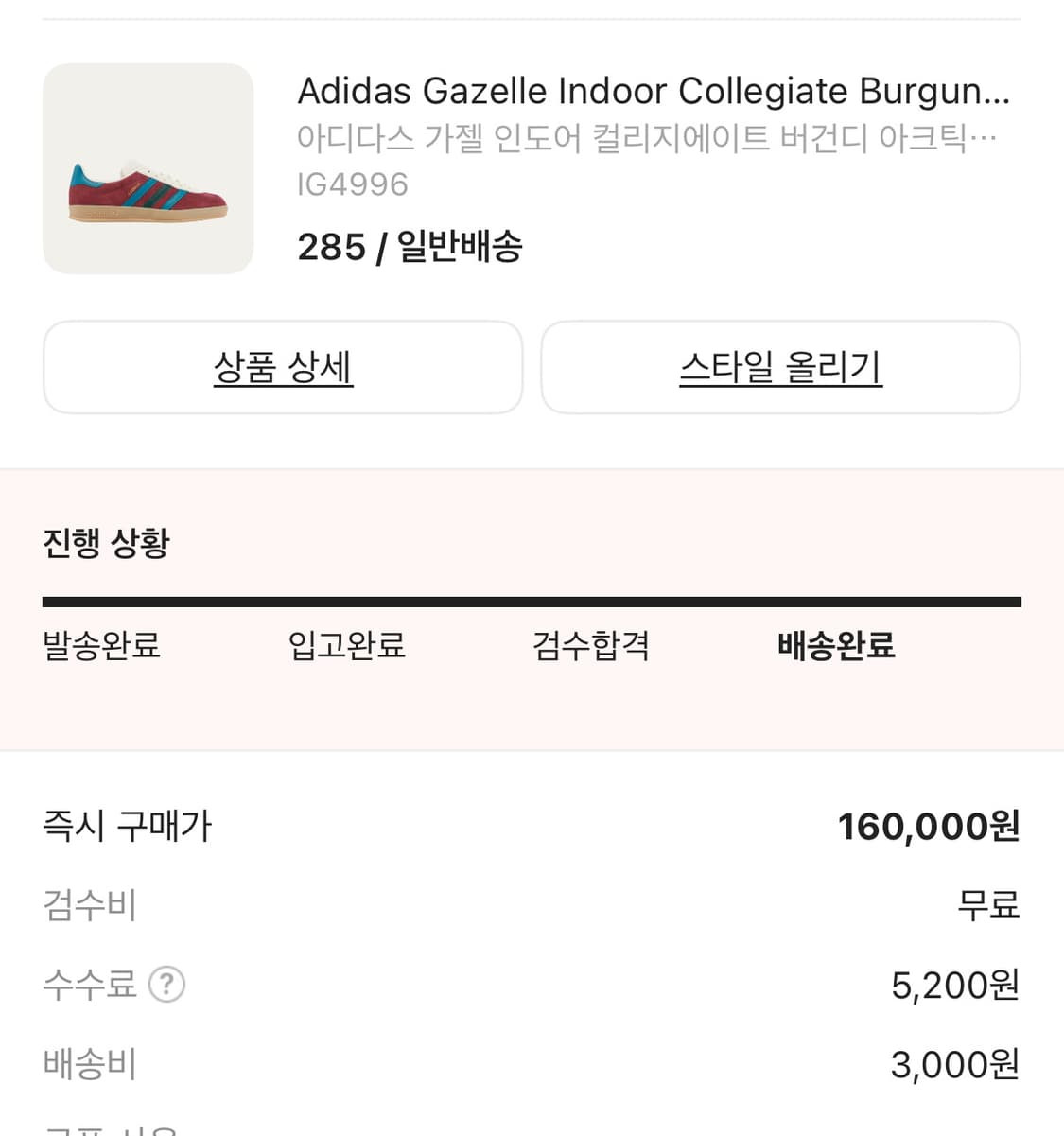Select the bolded 배송완료 delivery complete step

click(x=835, y=646)
